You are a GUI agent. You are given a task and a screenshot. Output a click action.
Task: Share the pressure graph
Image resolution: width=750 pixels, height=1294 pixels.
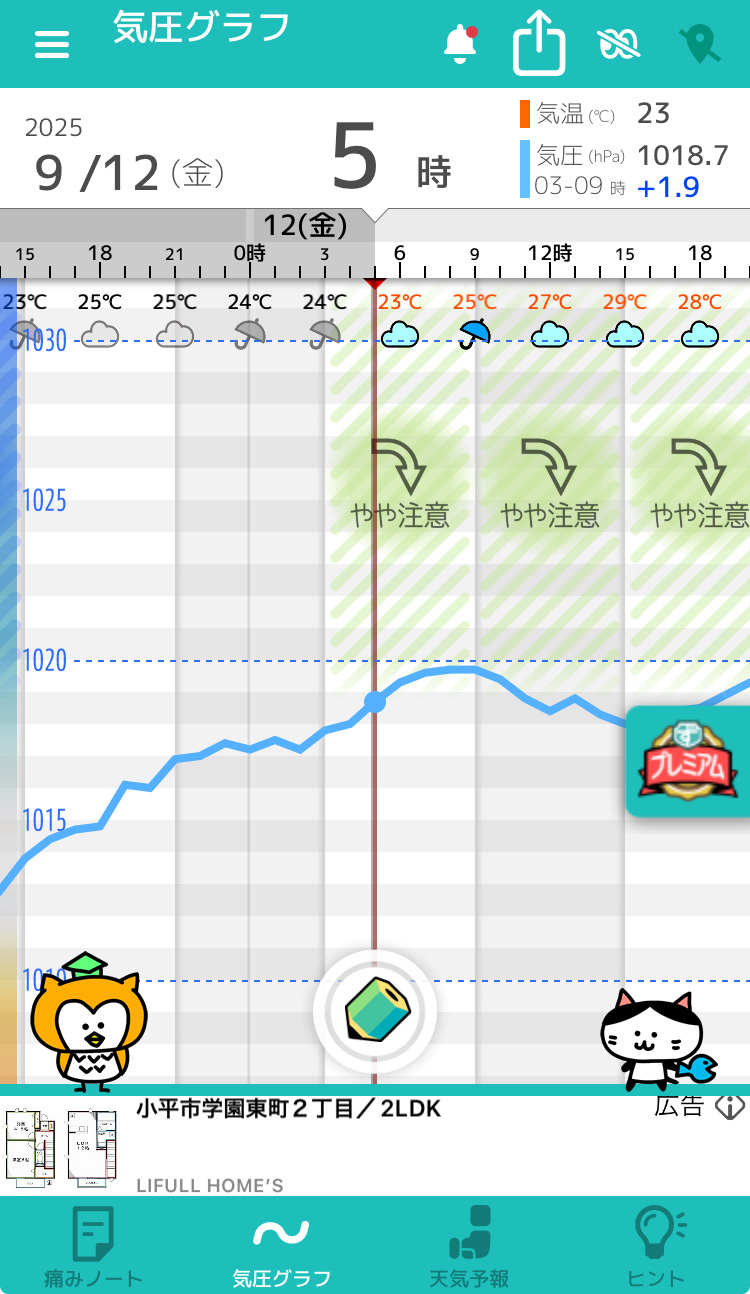[539, 43]
